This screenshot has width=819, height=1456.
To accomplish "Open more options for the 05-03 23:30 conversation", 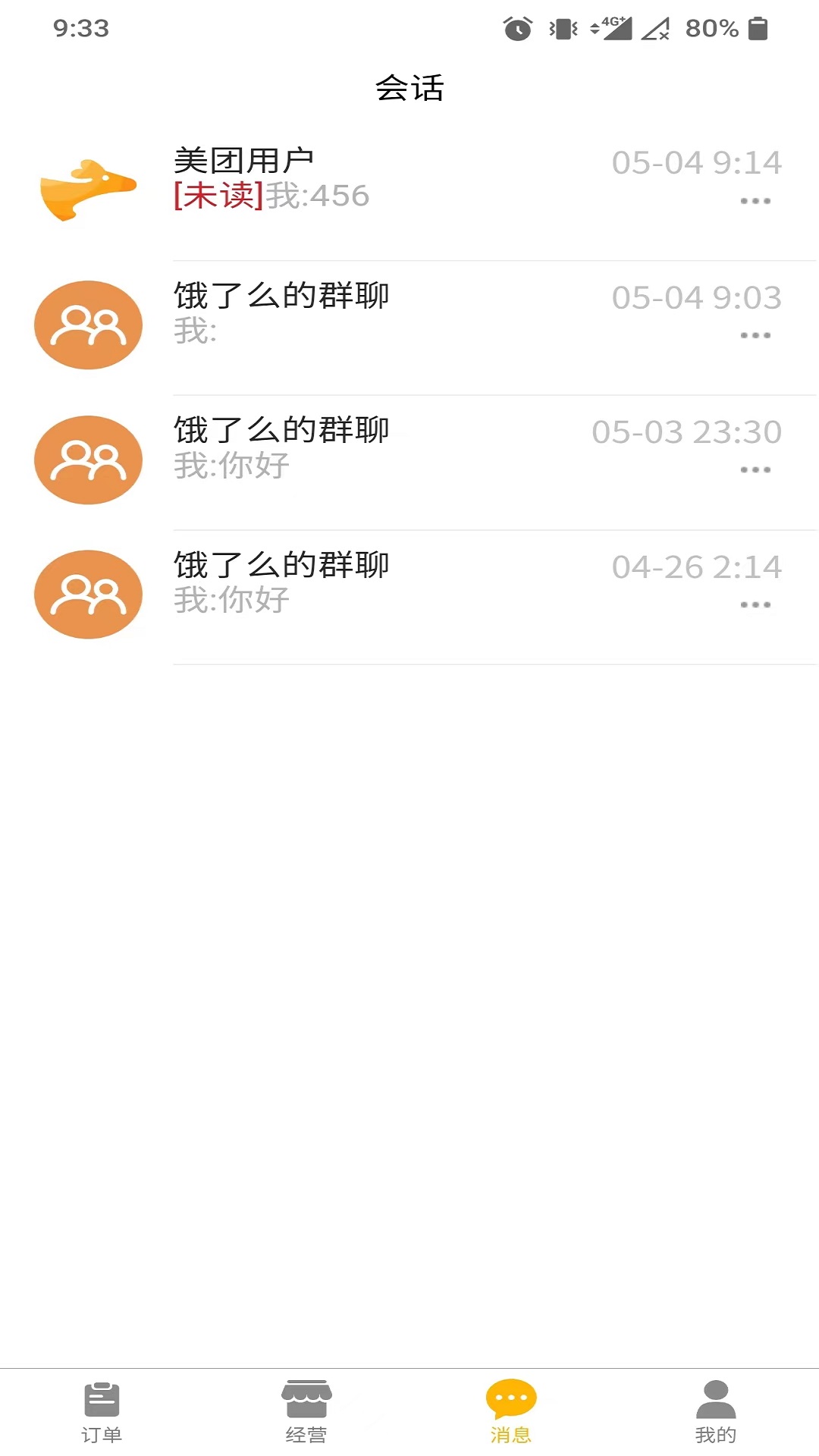I will pos(755,470).
